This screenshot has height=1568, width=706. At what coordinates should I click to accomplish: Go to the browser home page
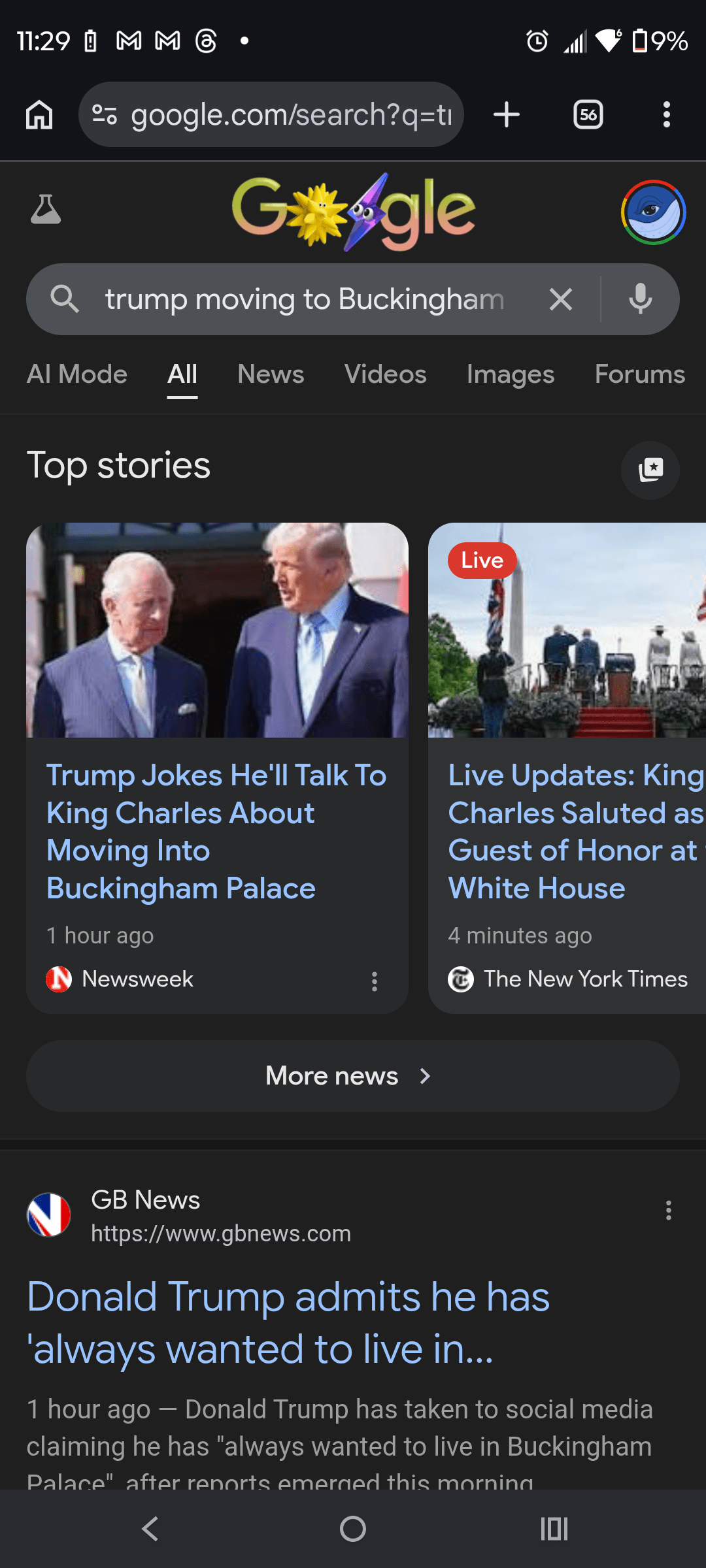point(39,115)
